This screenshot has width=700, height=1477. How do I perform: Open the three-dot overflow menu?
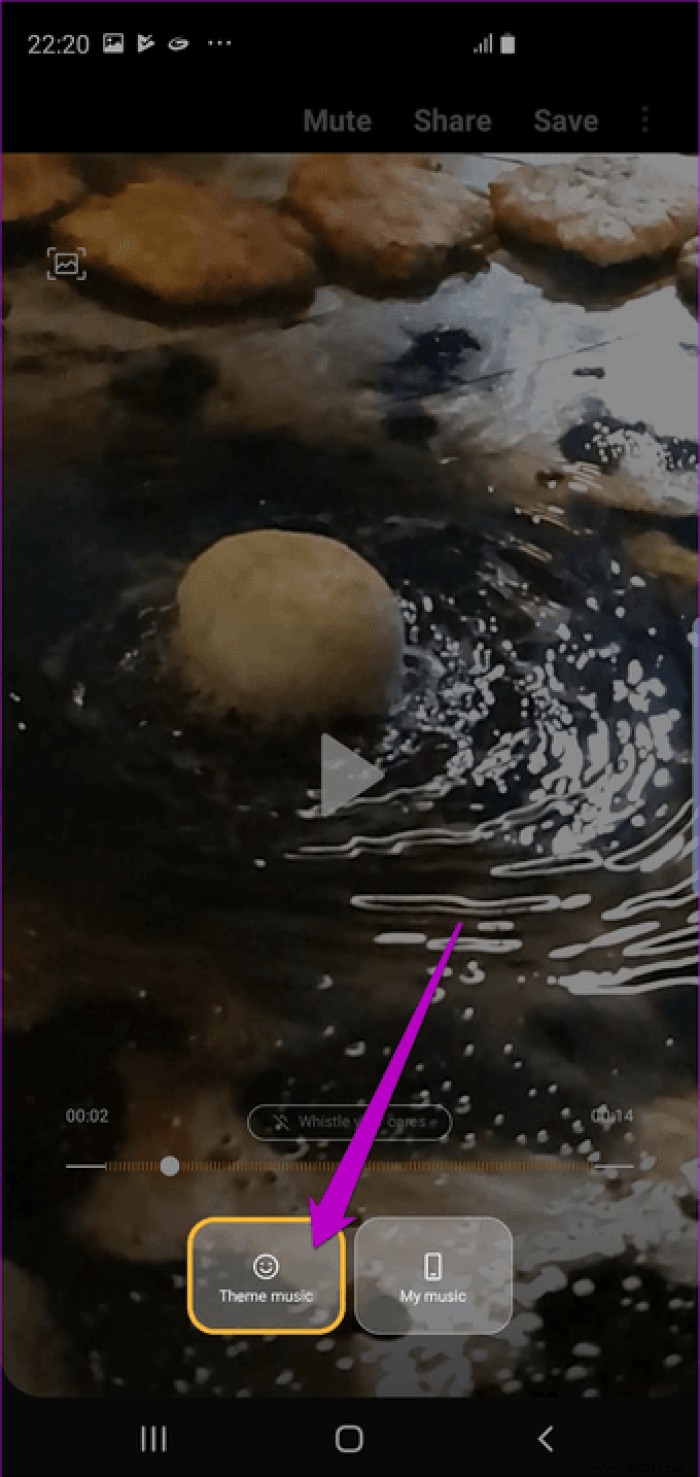645,121
